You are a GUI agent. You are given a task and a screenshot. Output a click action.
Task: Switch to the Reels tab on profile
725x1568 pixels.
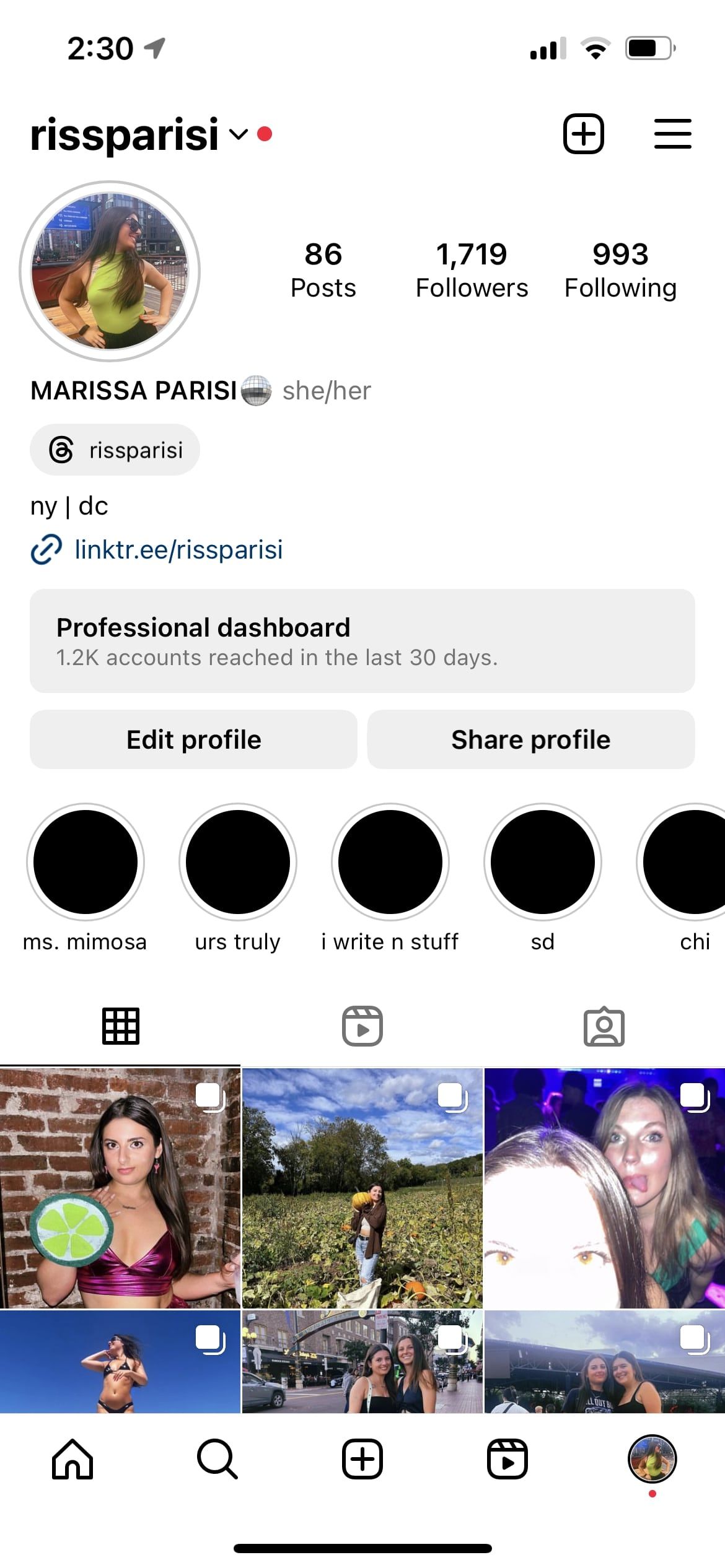pyautogui.click(x=362, y=1026)
